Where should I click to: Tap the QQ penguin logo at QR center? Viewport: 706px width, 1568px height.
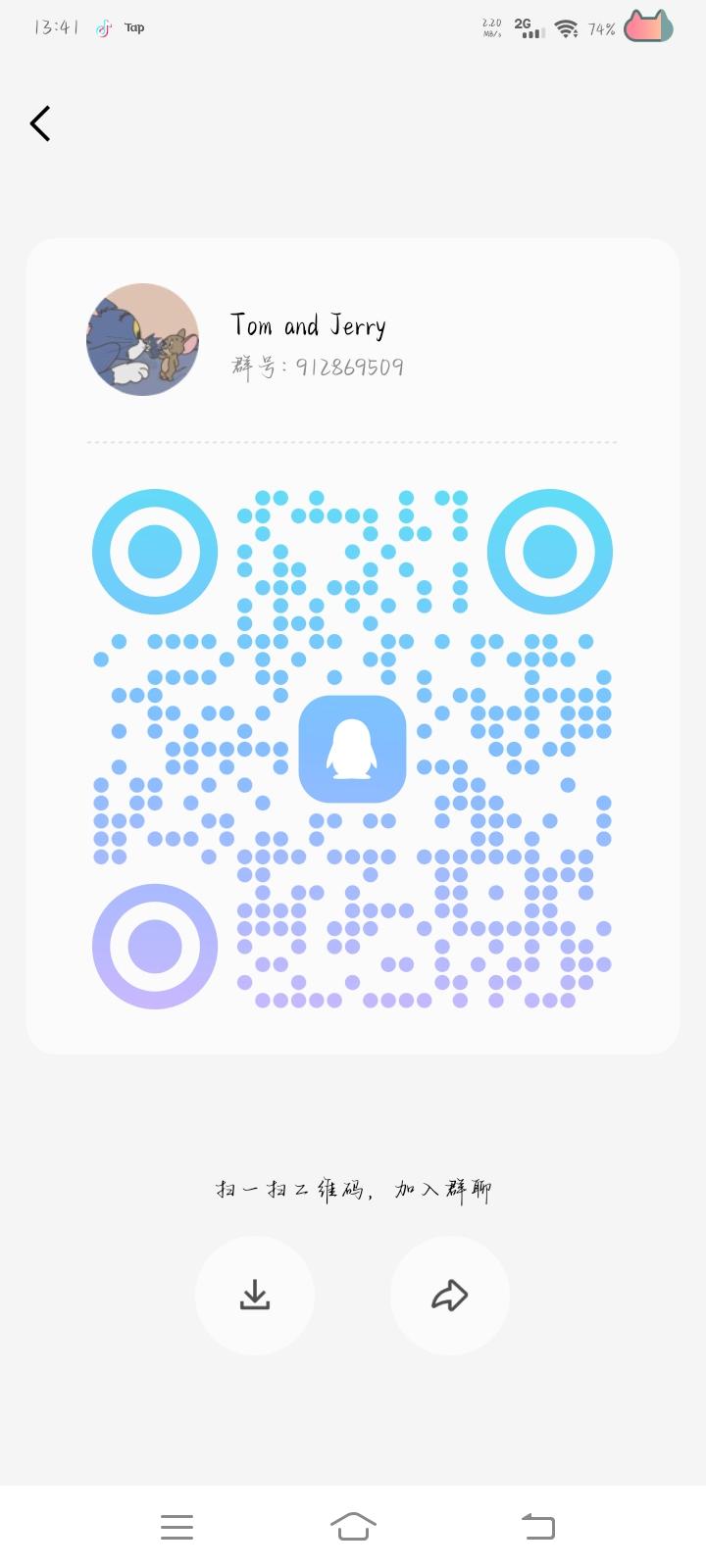[352, 749]
